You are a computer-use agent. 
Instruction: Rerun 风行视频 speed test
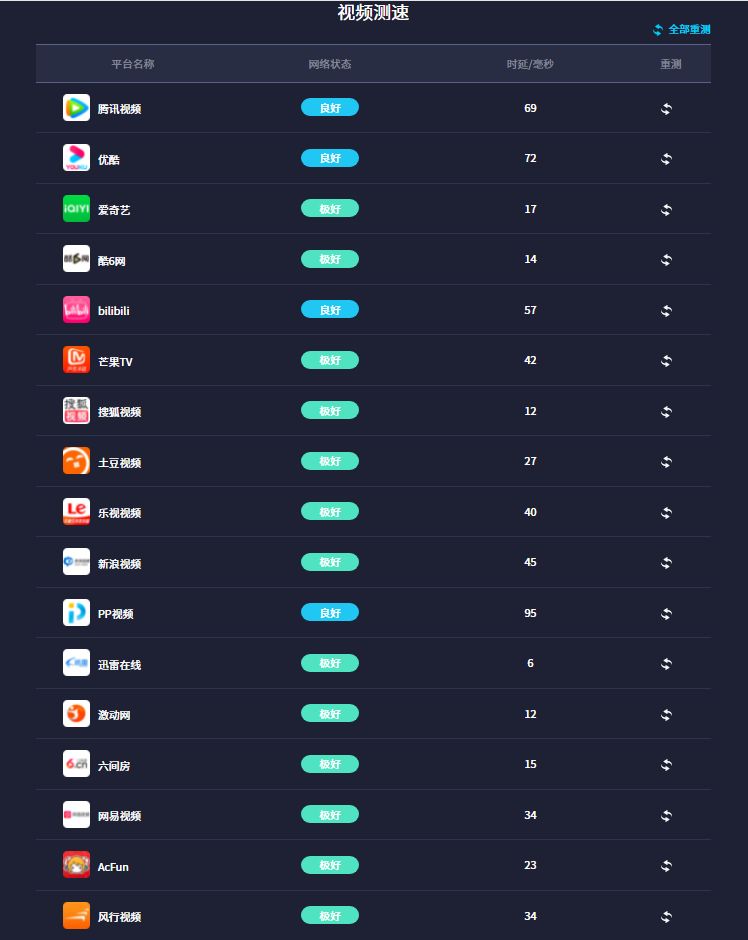(666, 917)
